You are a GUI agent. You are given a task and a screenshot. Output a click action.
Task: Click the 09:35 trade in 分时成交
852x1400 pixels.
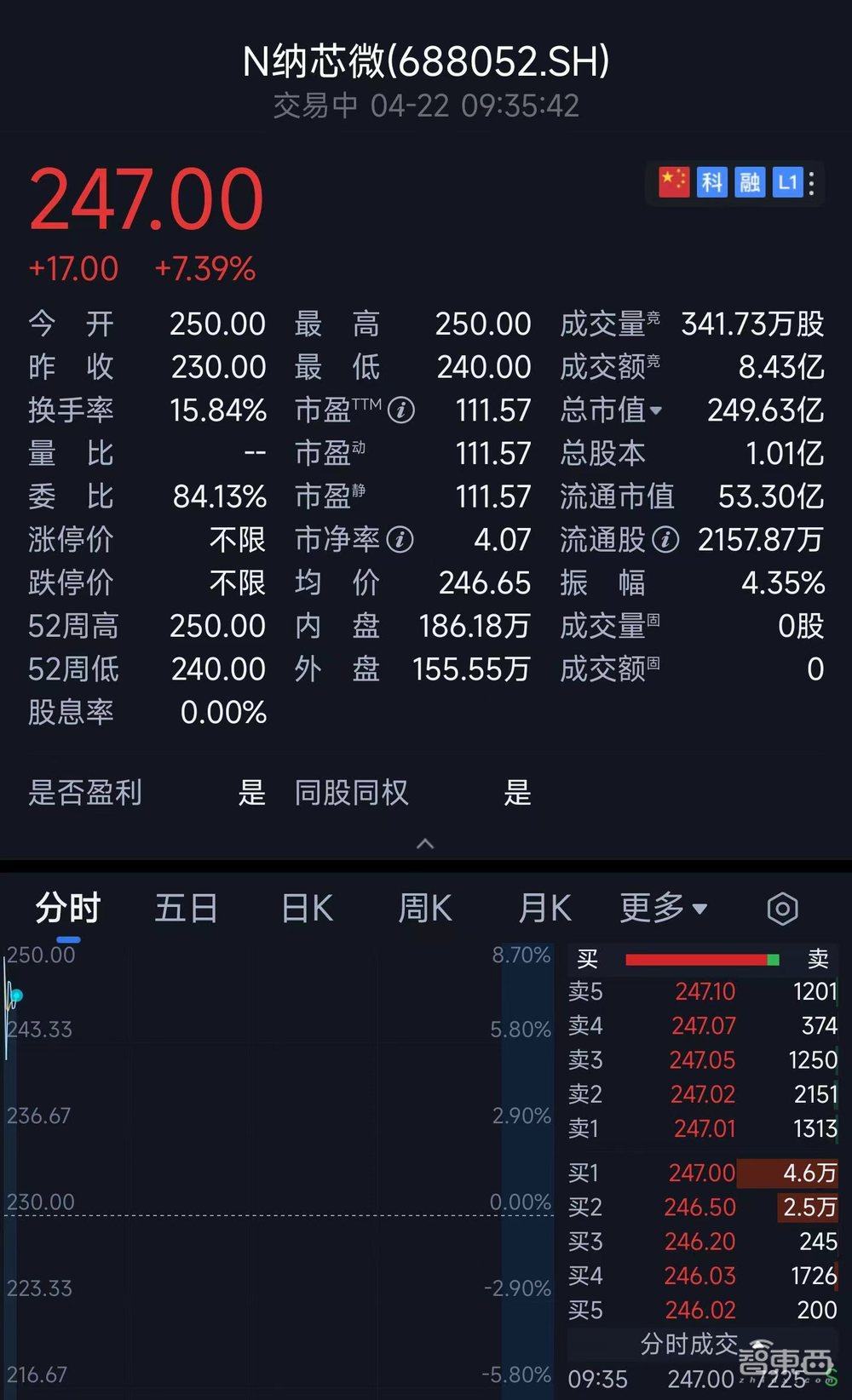699,1378
